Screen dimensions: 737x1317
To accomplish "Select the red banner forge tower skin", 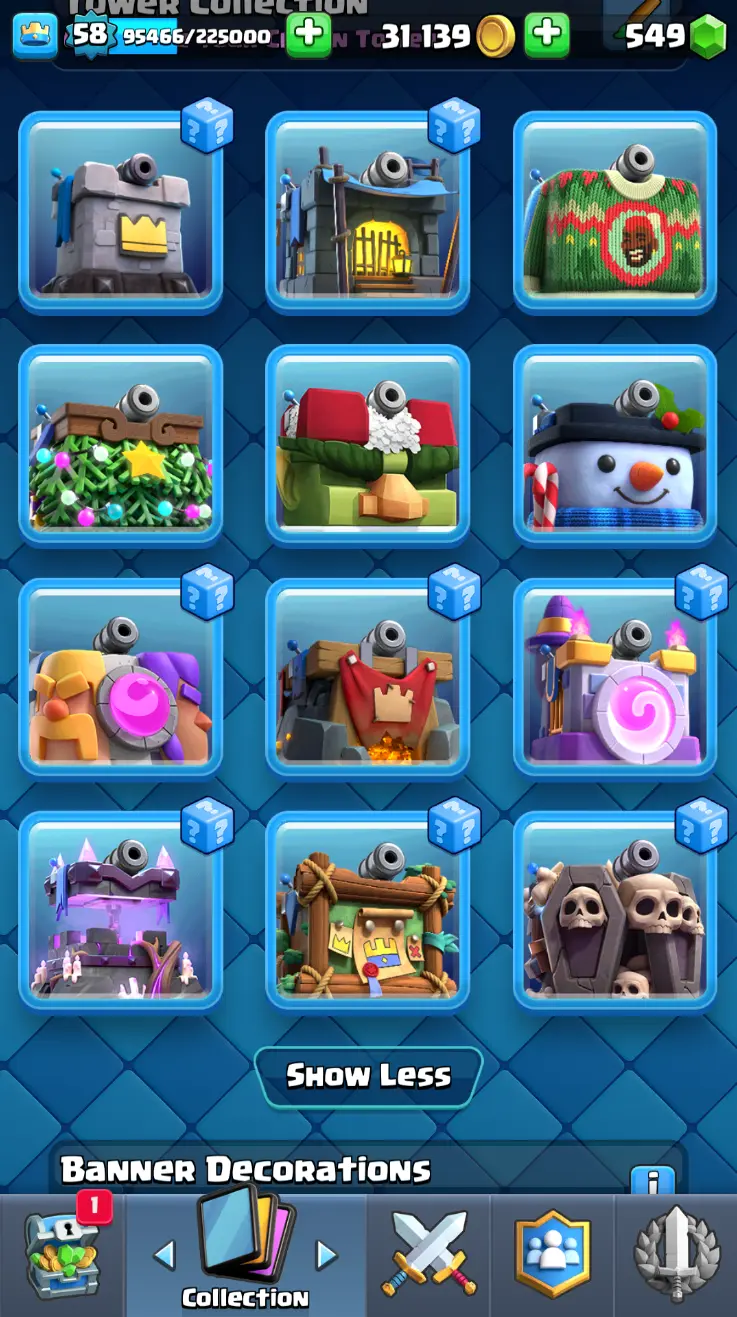I will pyautogui.click(x=367, y=679).
